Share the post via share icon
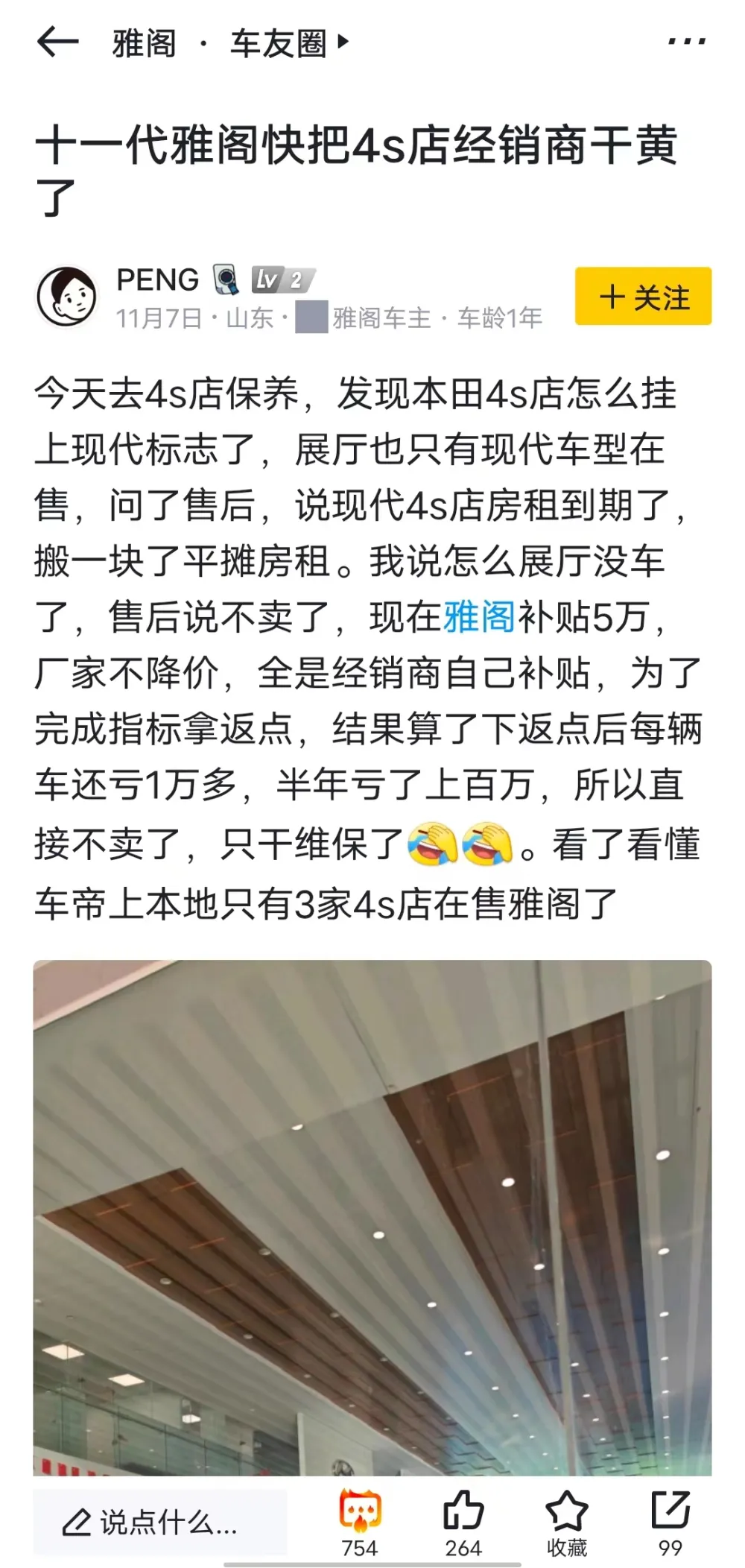This screenshot has width=745, height=1568. [670, 1520]
